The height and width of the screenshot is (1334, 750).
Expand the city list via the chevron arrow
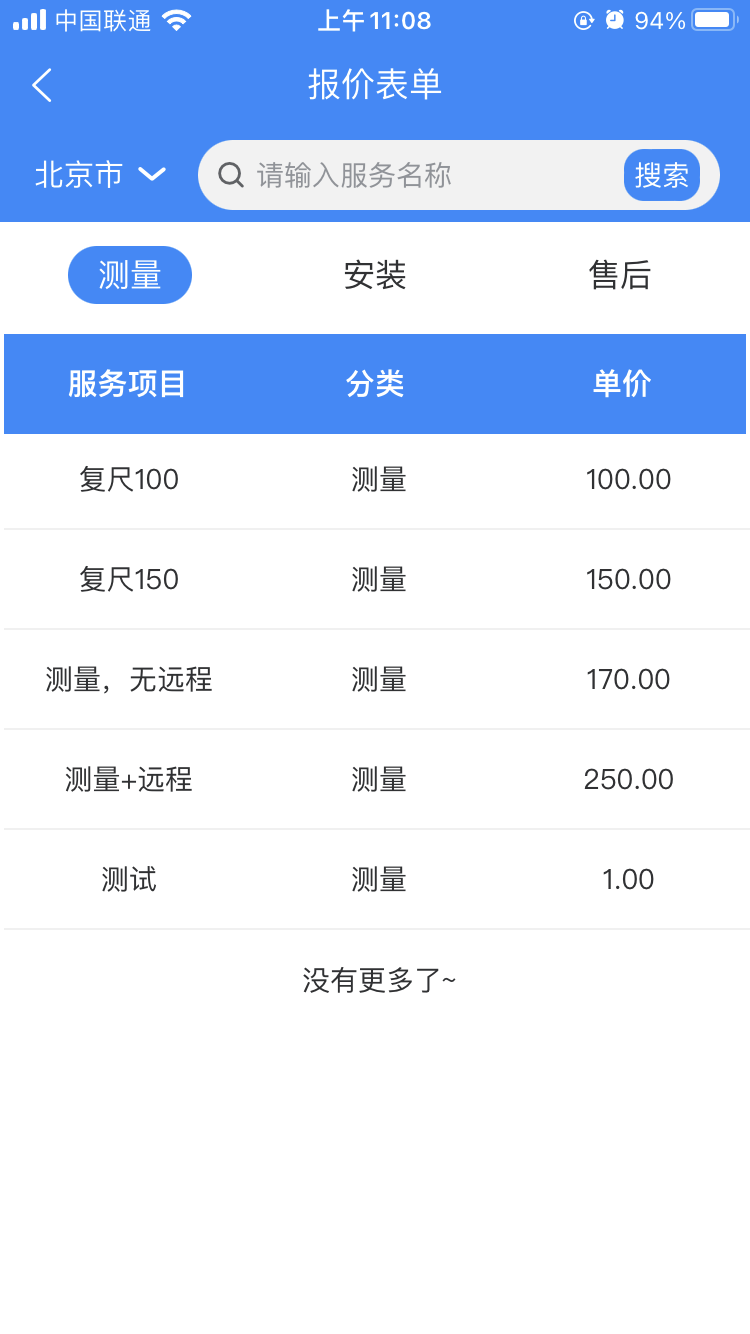[152, 174]
